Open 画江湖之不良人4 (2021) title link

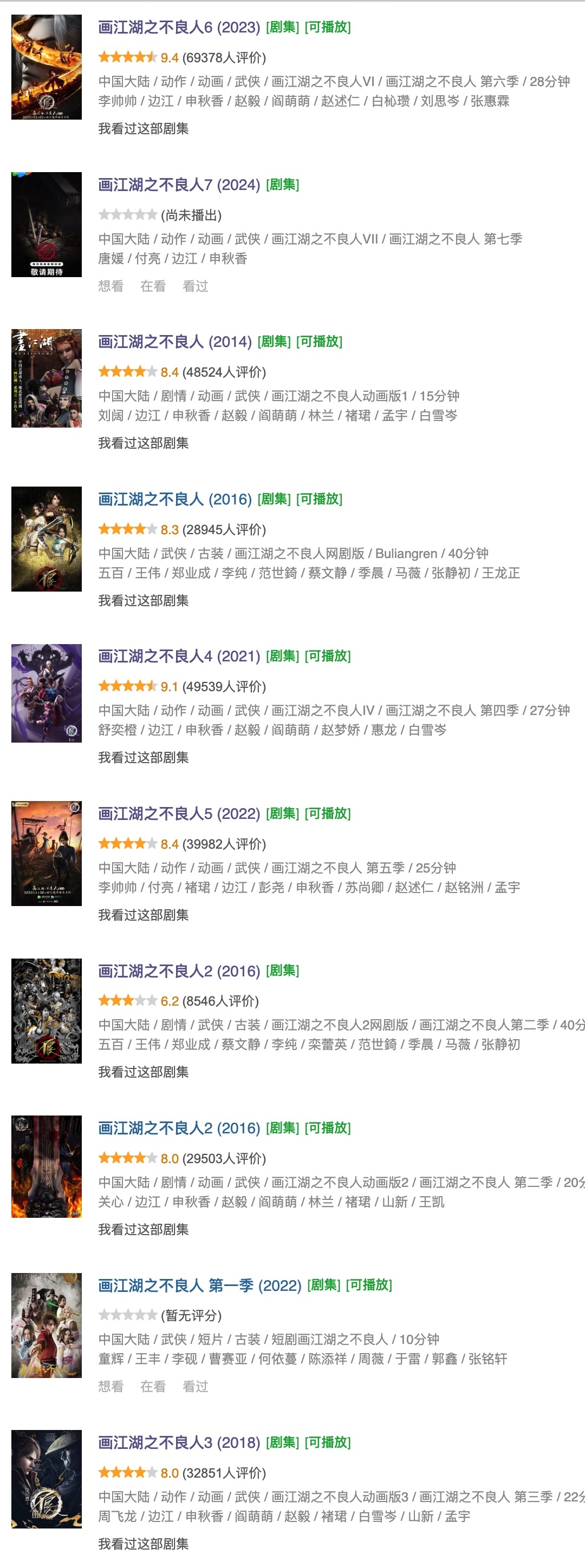(x=179, y=657)
